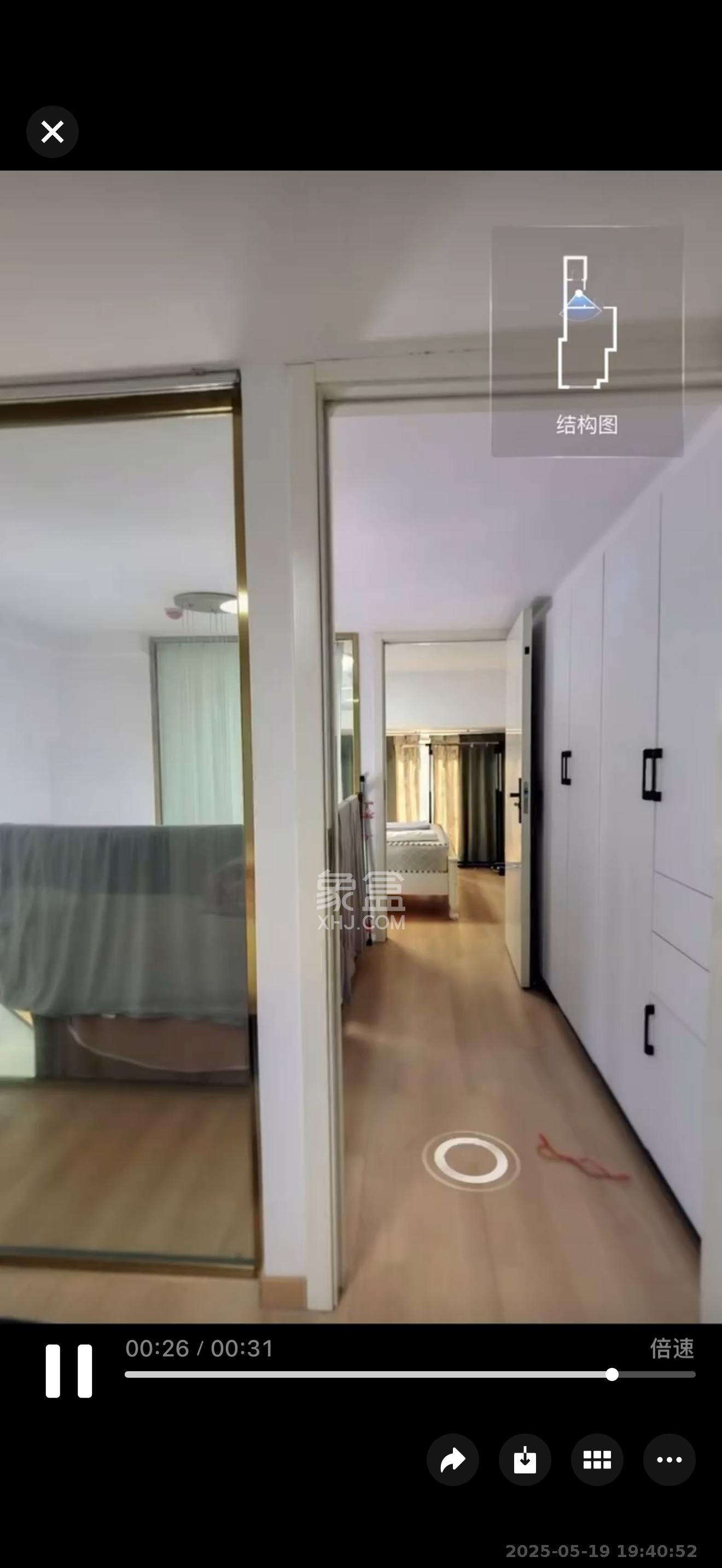Open the grid view icon
The height and width of the screenshot is (1568, 722).
click(x=597, y=1460)
